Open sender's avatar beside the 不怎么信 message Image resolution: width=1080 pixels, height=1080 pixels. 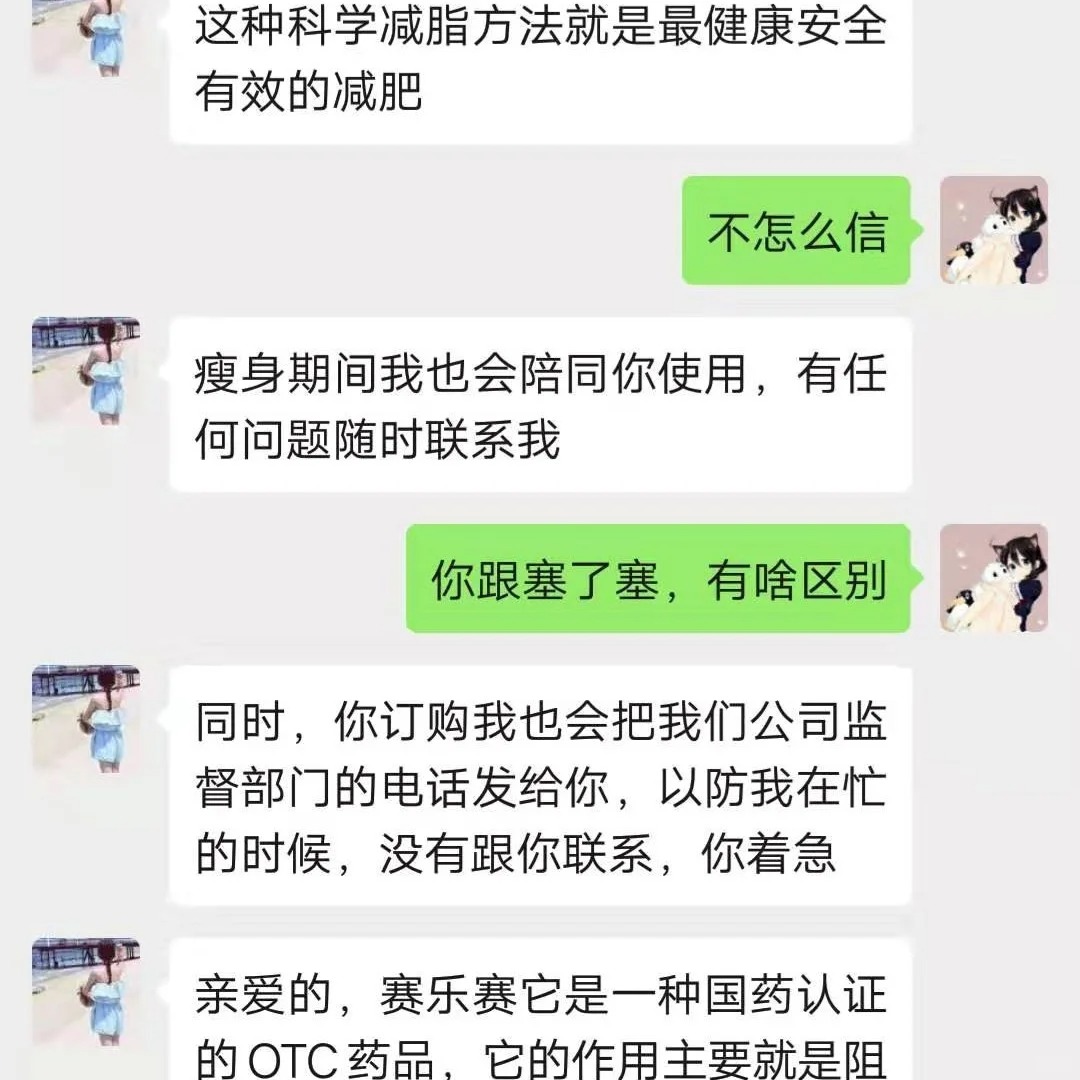tap(994, 230)
